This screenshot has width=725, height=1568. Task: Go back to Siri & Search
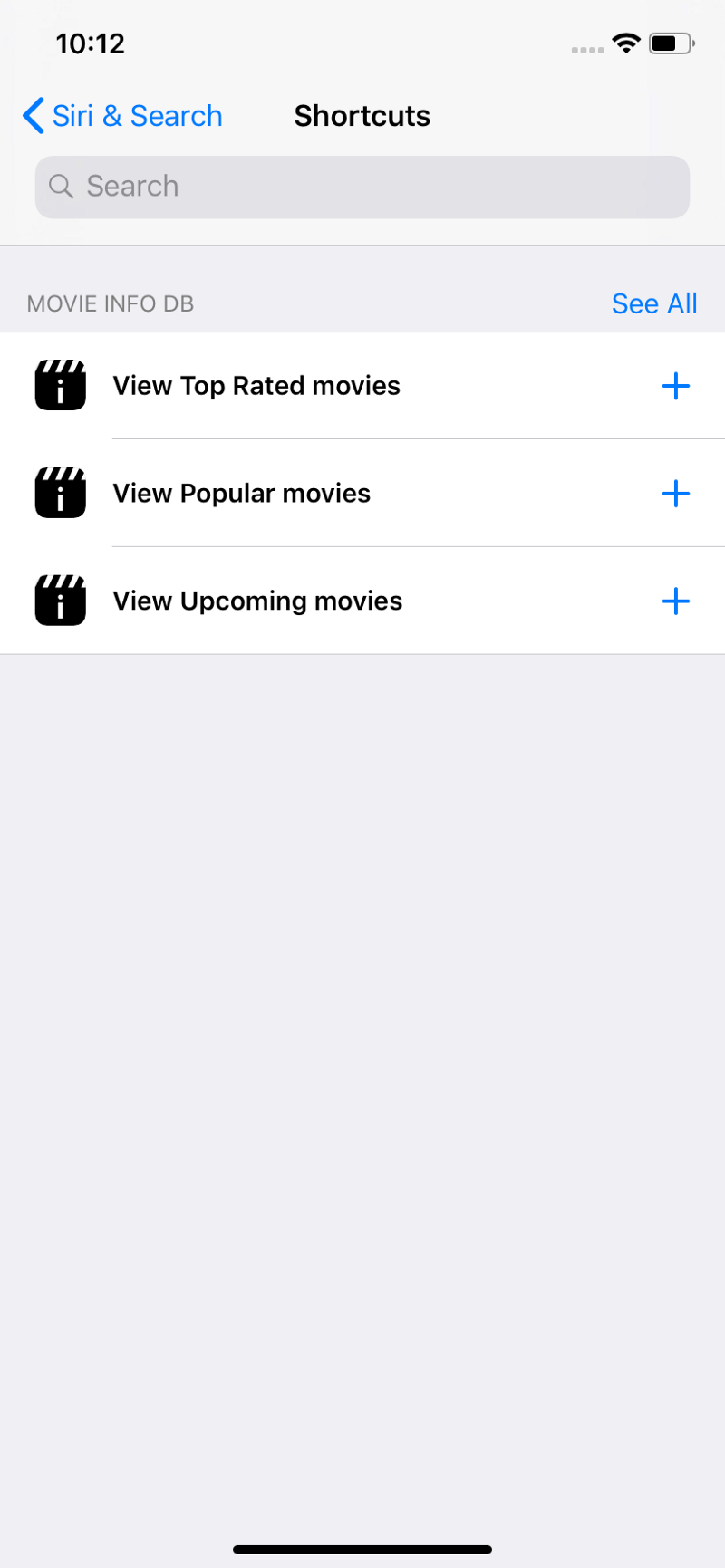tap(123, 116)
